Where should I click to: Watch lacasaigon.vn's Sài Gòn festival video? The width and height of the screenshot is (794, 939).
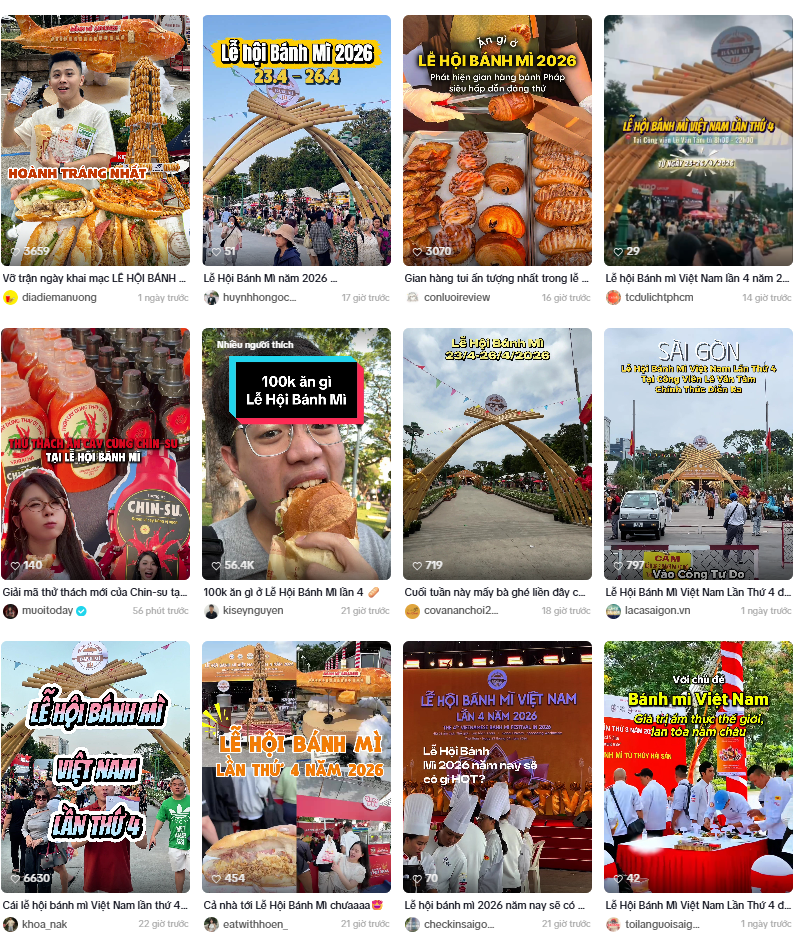tap(698, 453)
